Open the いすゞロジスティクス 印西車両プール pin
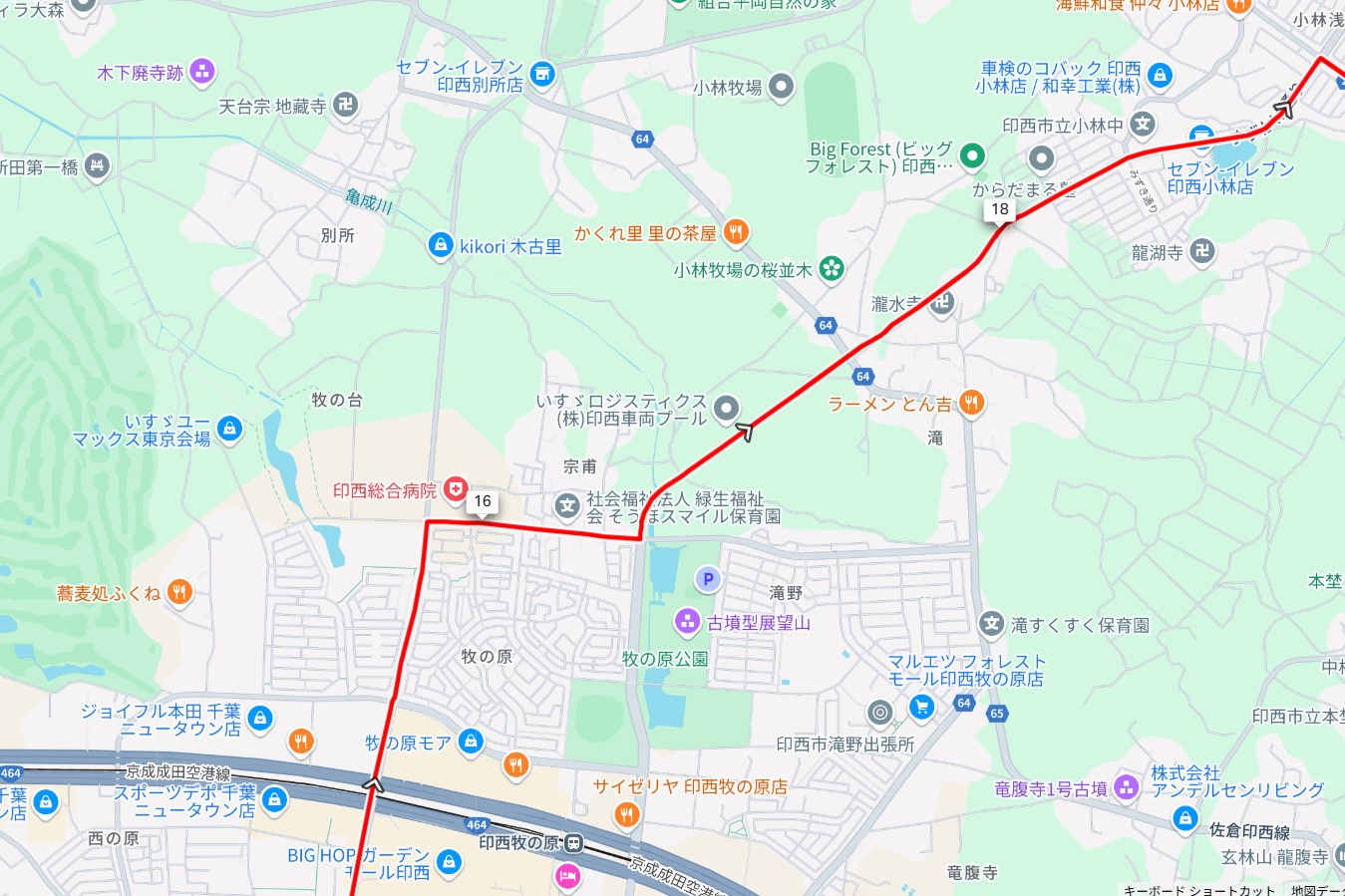The height and width of the screenshot is (896, 1345). (728, 408)
